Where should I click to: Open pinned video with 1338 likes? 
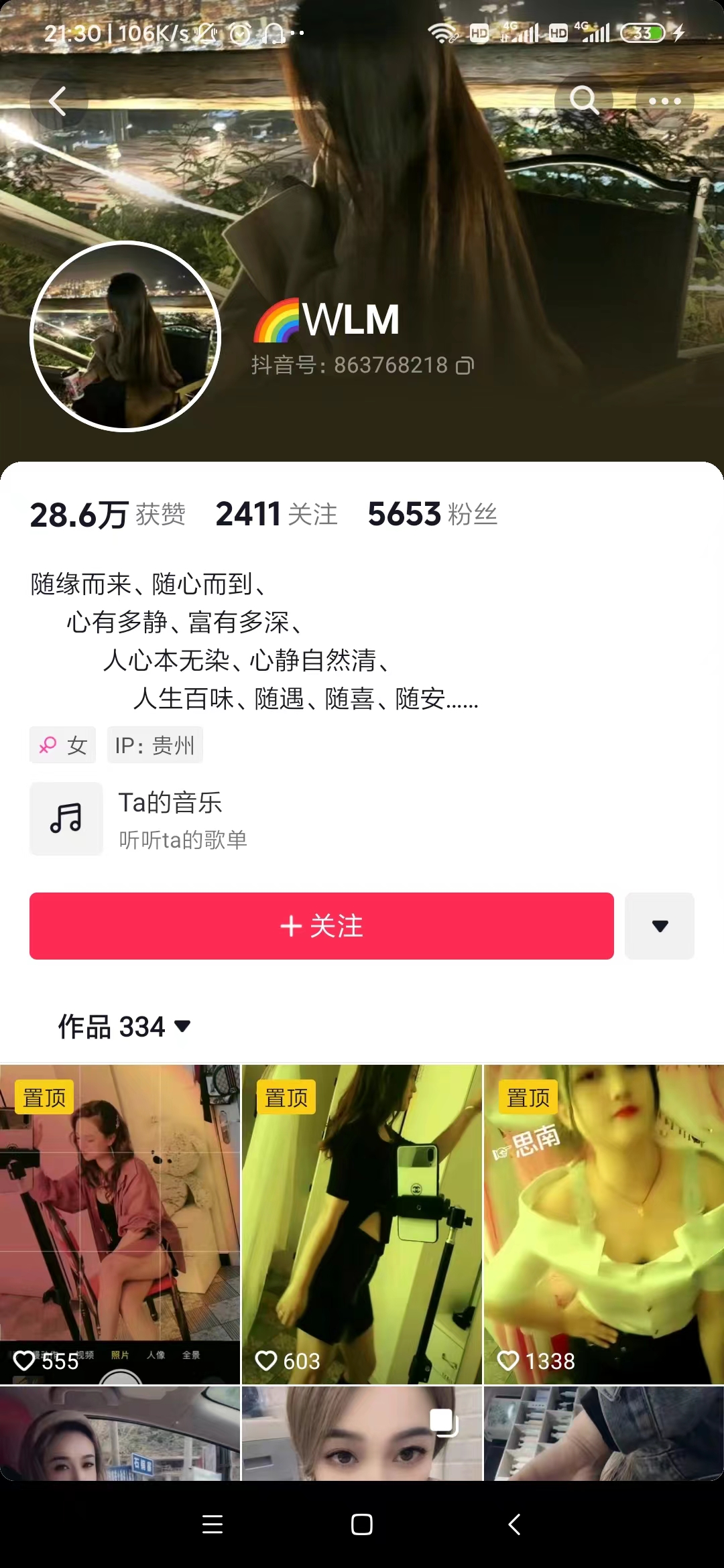pos(603,1224)
